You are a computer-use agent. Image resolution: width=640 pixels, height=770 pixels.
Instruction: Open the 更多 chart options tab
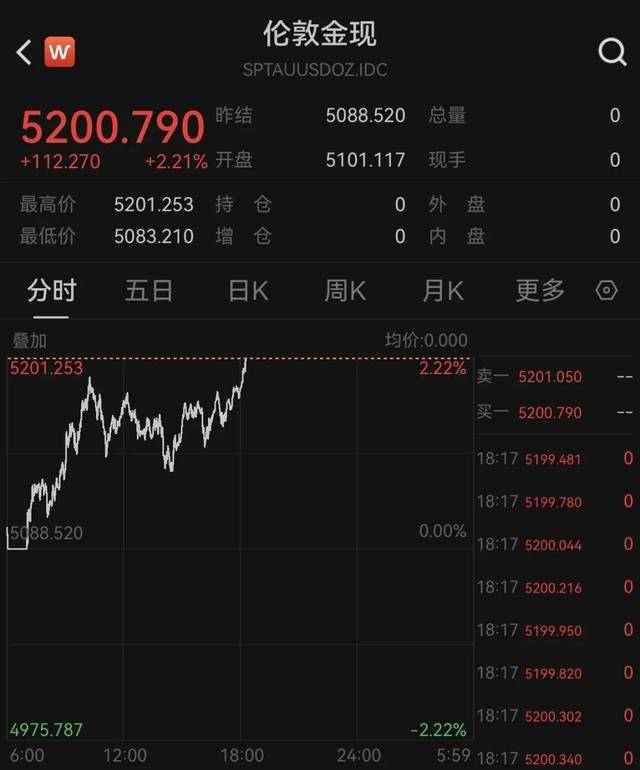coord(540,291)
